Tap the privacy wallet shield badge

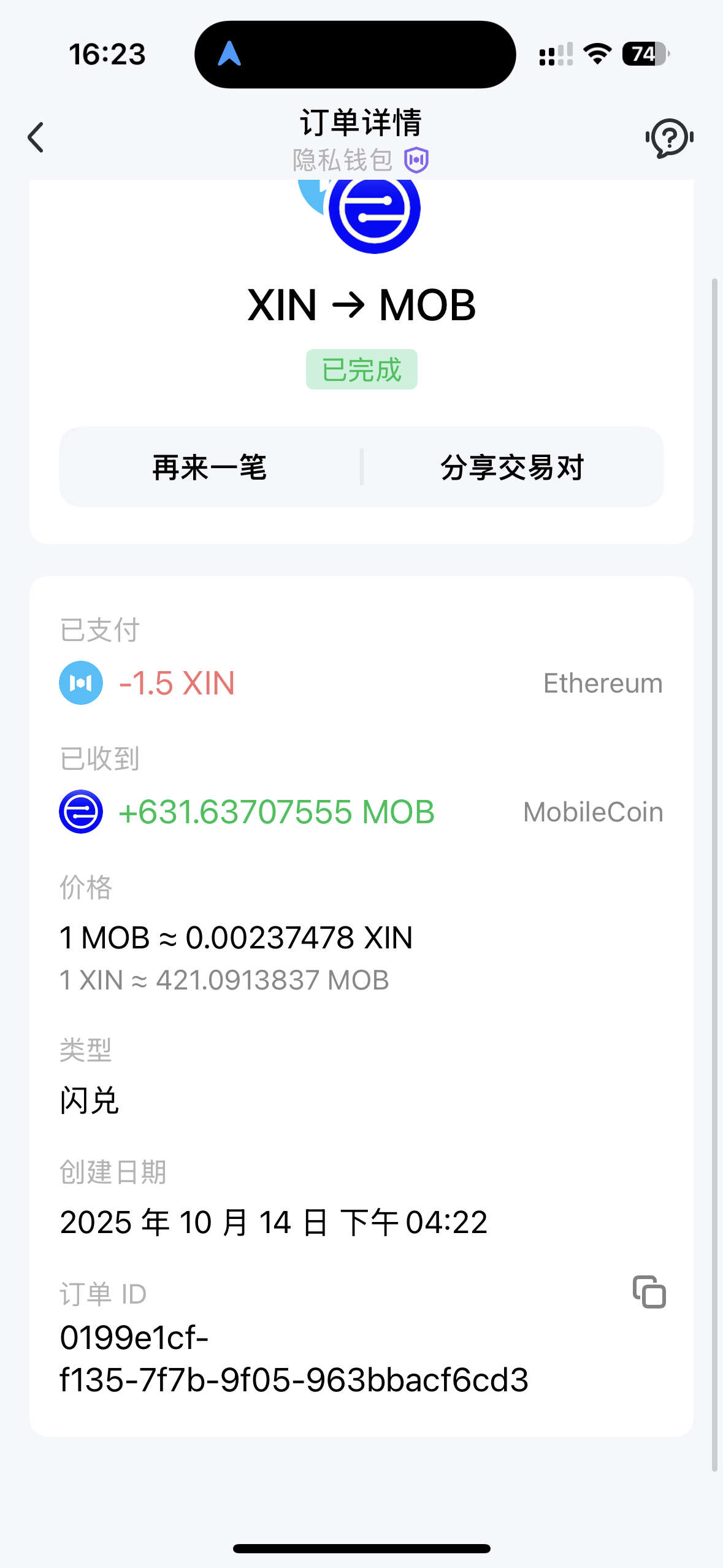[x=416, y=159]
